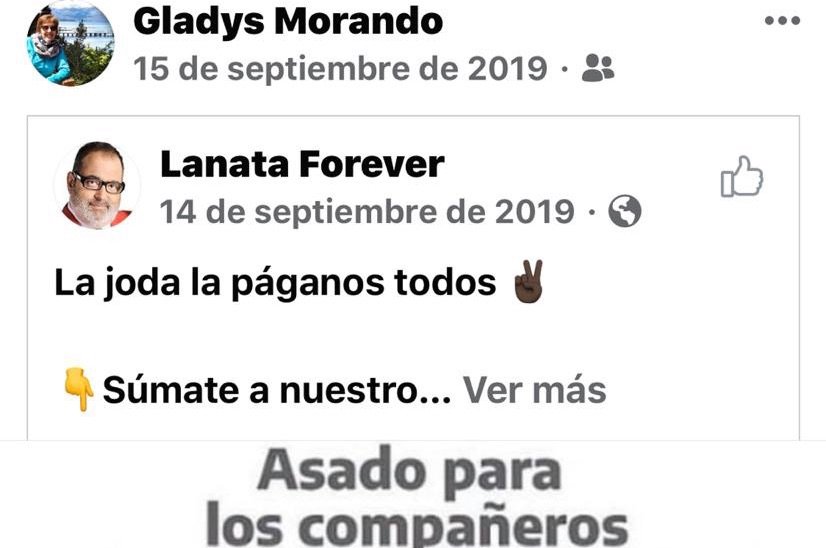Open the post options three-dot menu

pyautogui.click(x=782, y=20)
